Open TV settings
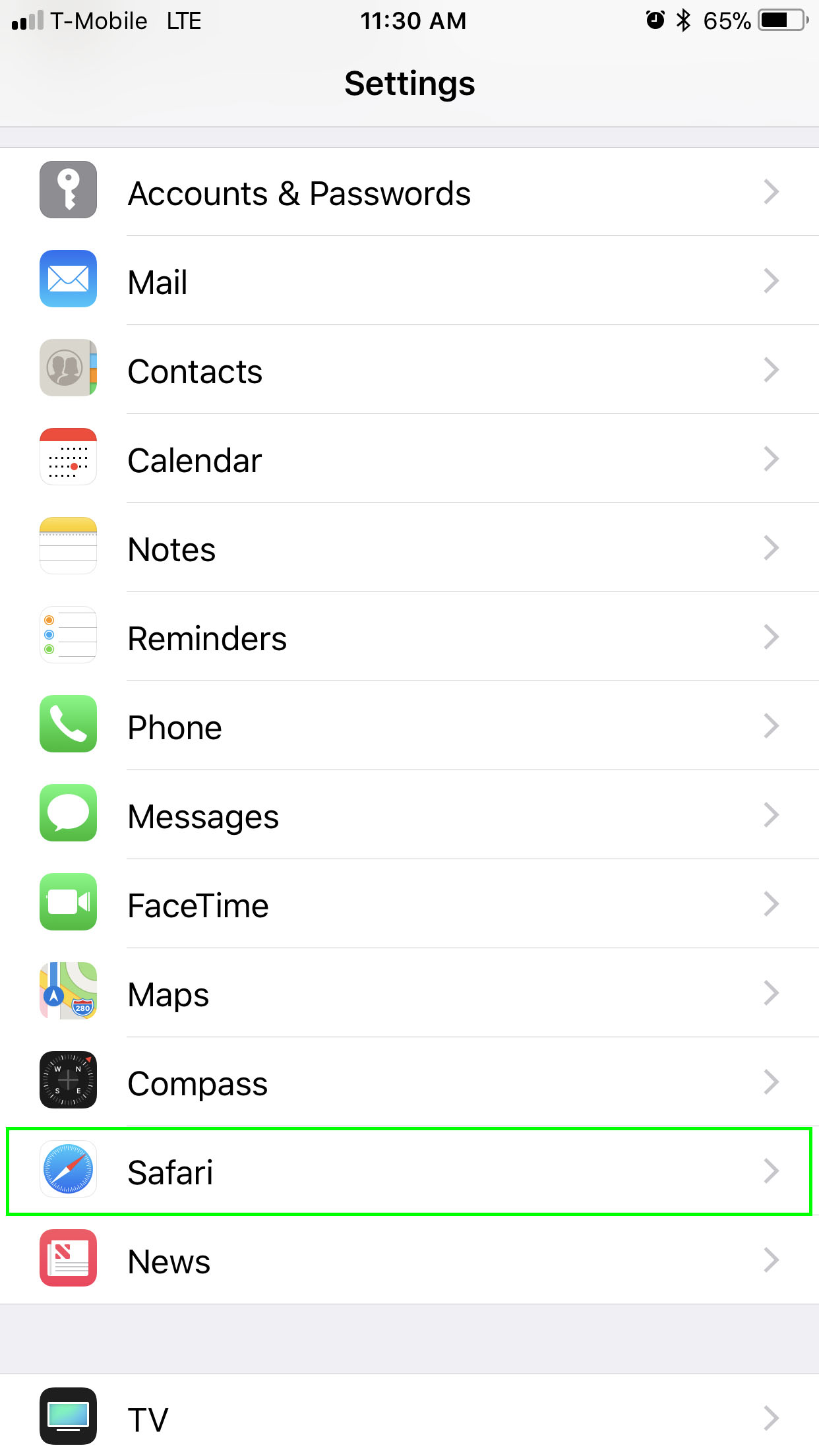Viewport: 819px width, 1456px height. tap(409, 1416)
